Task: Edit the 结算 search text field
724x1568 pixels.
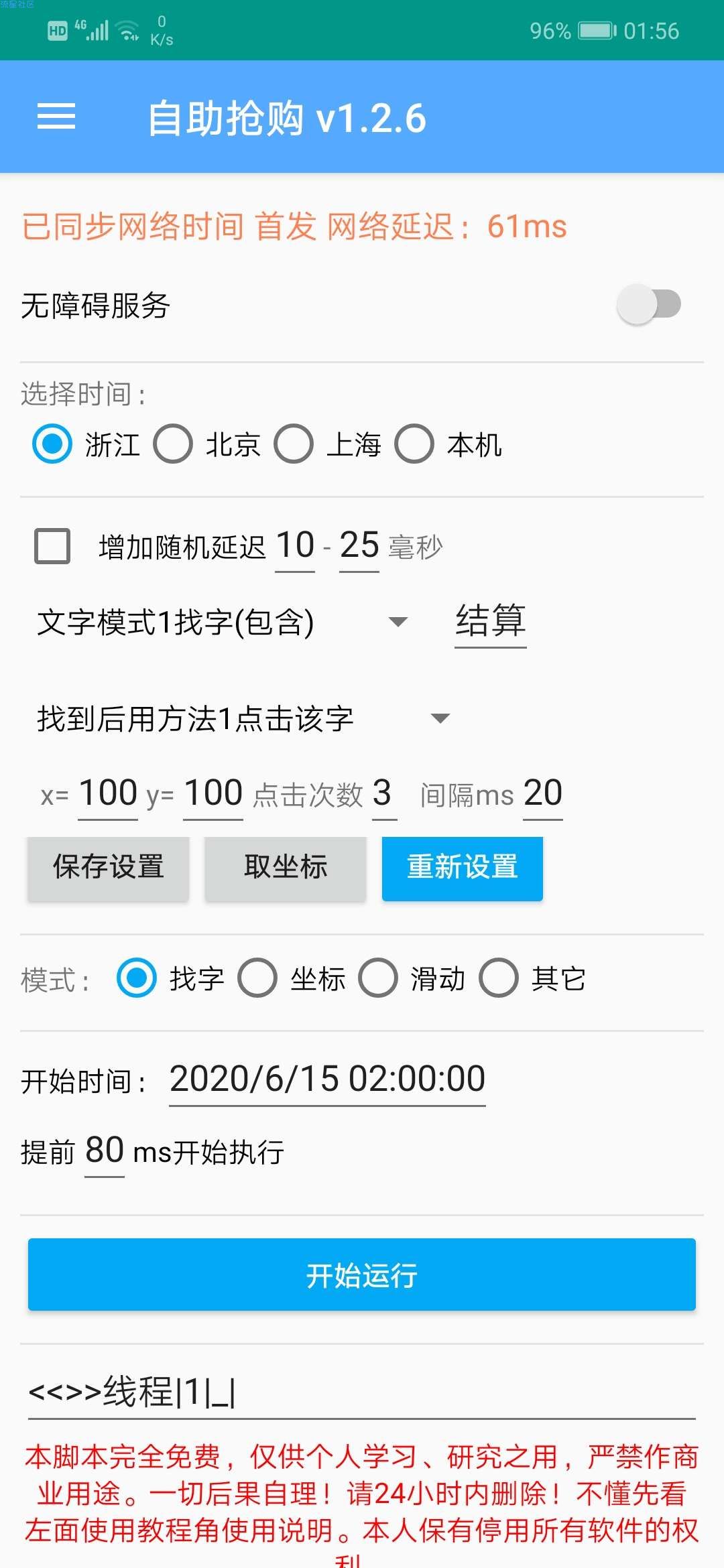Action: (490, 620)
